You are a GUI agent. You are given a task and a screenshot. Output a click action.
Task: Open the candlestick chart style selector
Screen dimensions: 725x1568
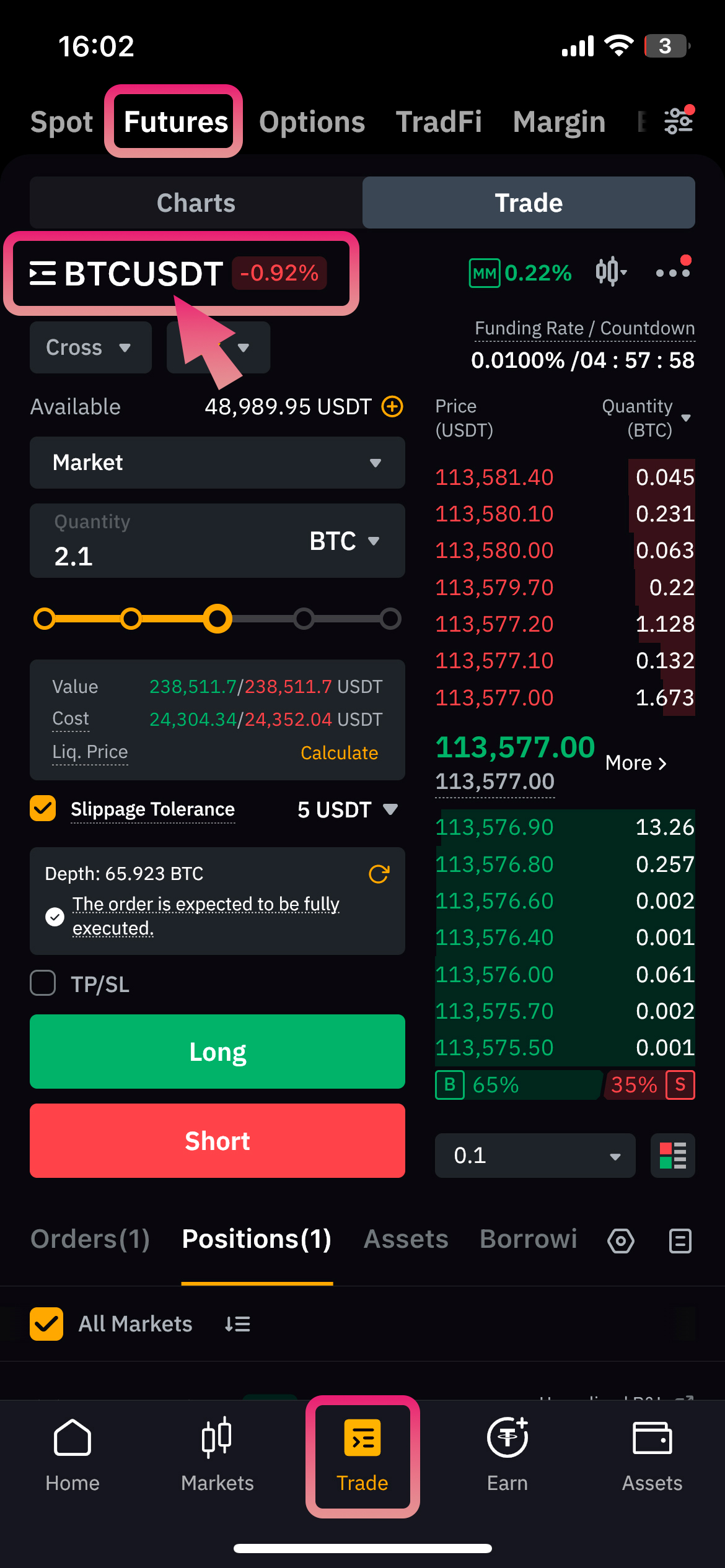(610, 272)
